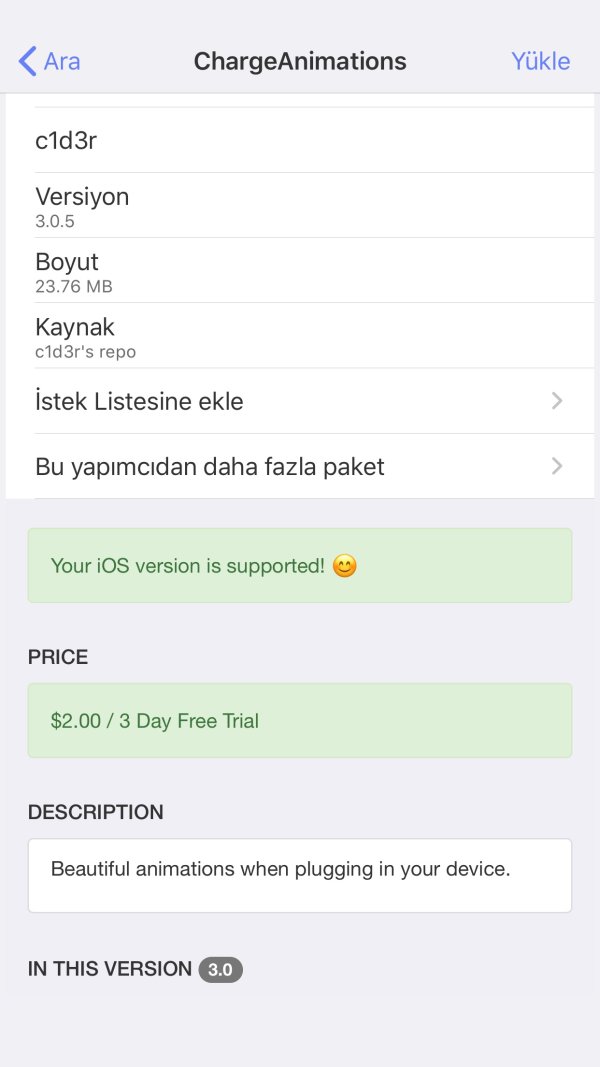Open Bu yapımcıdan daha fazla paket
Viewport: 600px width, 1067px height.
click(300, 466)
